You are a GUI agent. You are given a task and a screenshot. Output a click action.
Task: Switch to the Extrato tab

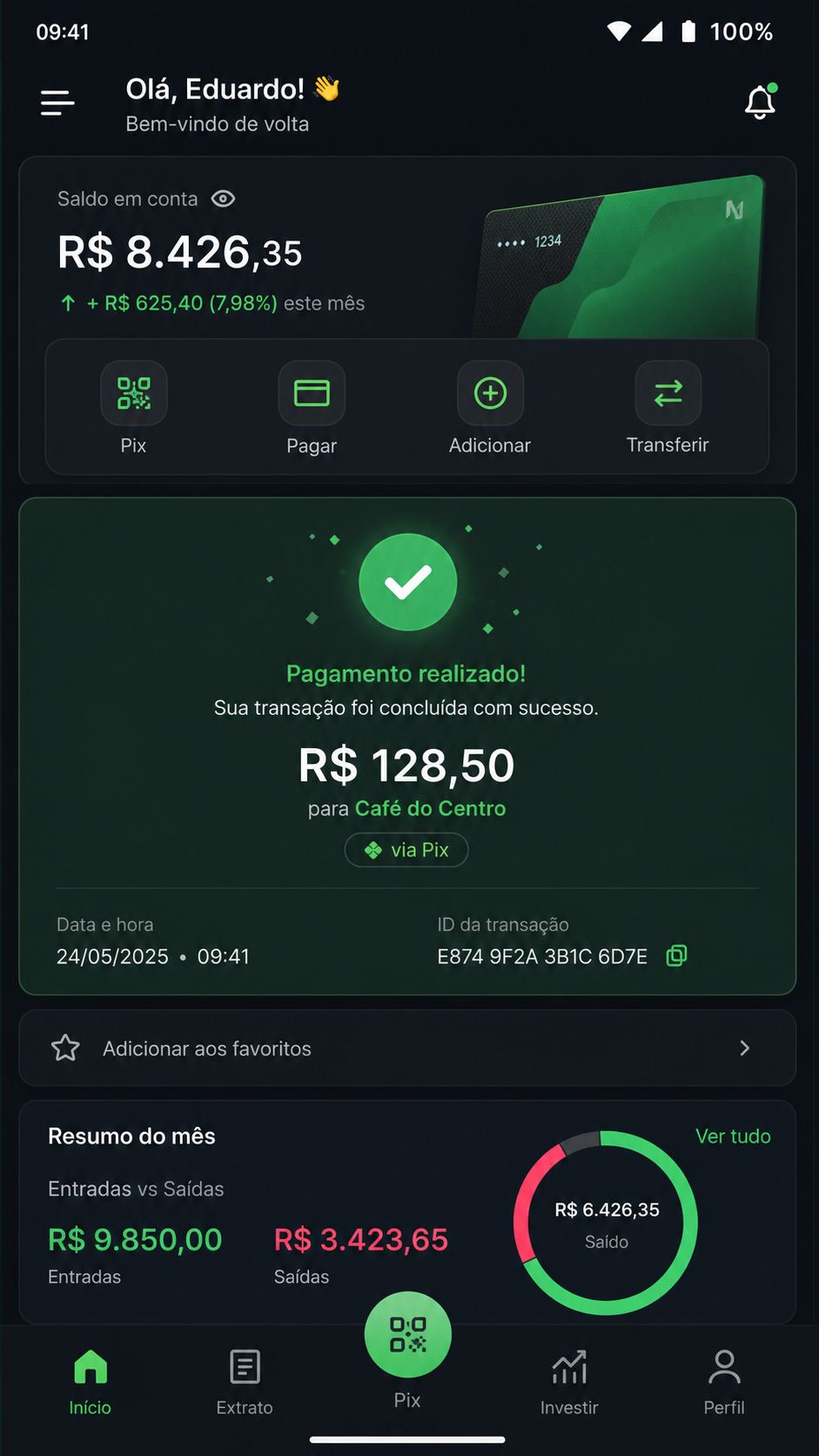(245, 1382)
